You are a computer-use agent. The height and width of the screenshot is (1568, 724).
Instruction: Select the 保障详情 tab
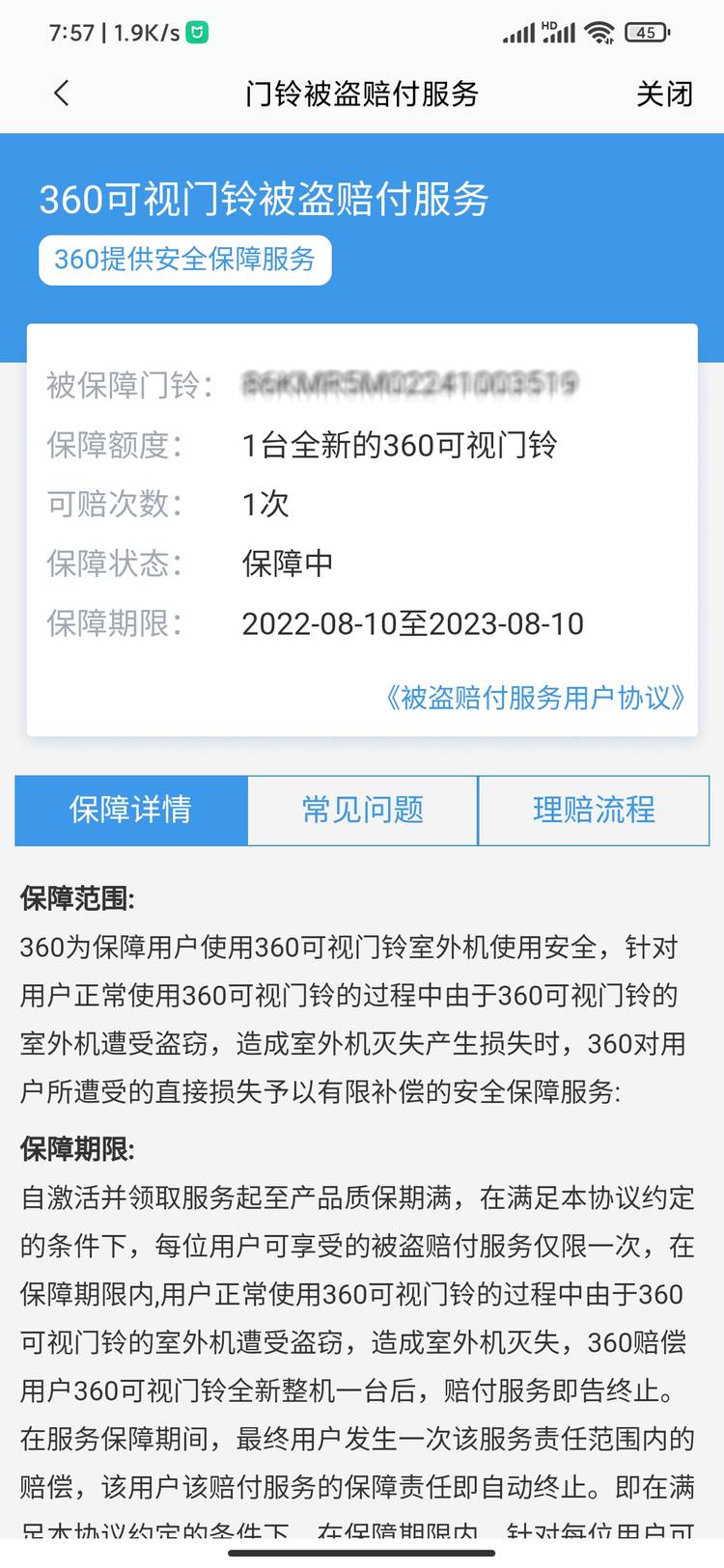coord(130,811)
